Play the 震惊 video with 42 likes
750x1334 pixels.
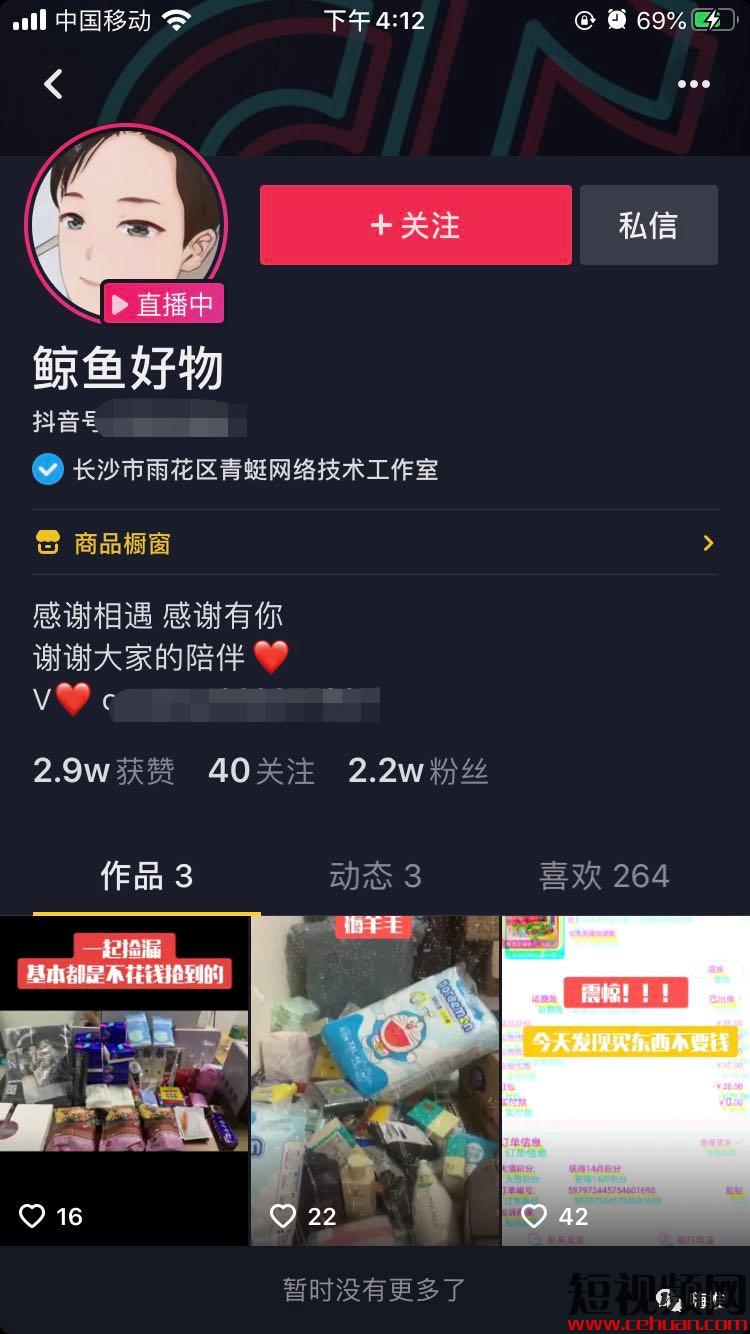tap(626, 1080)
